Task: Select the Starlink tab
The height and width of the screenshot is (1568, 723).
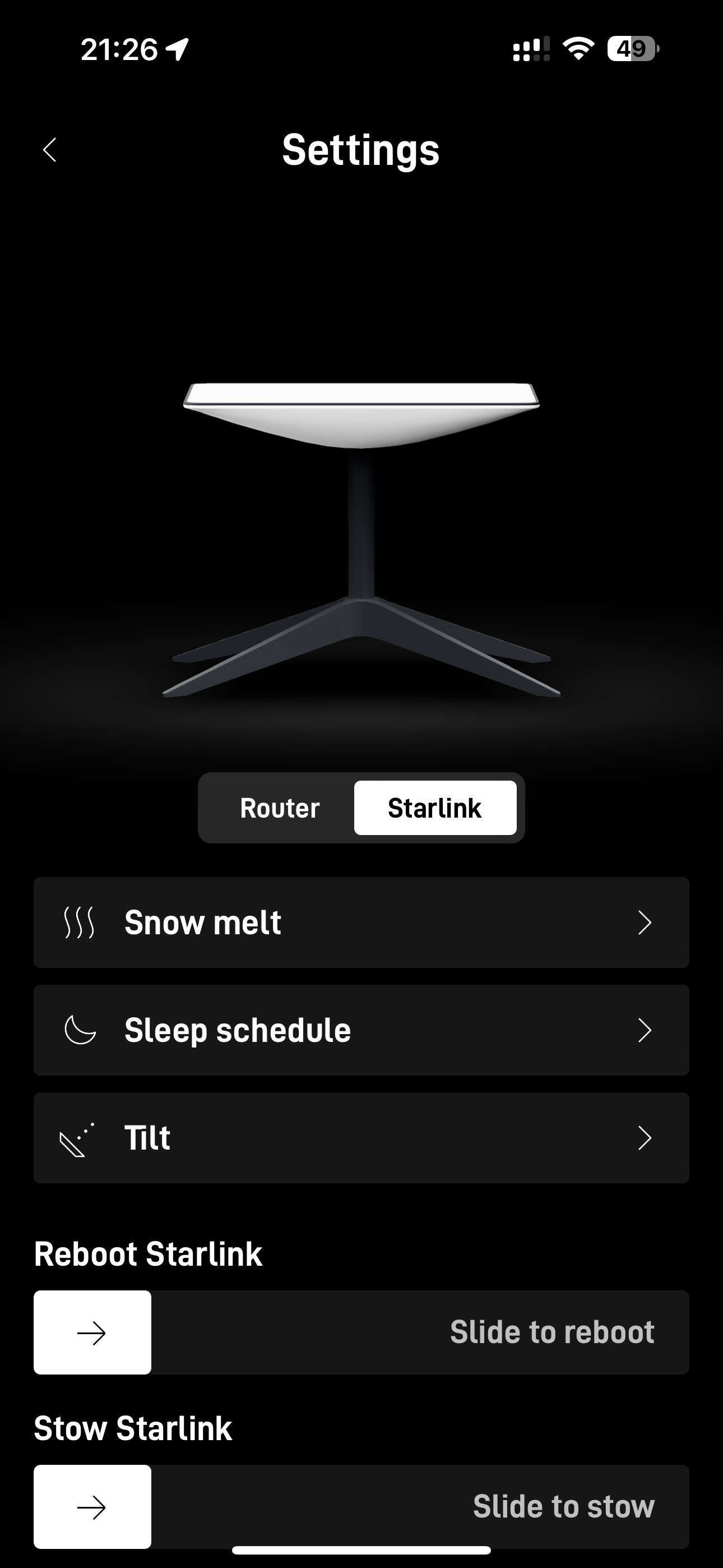Action: (x=435, y=808)
